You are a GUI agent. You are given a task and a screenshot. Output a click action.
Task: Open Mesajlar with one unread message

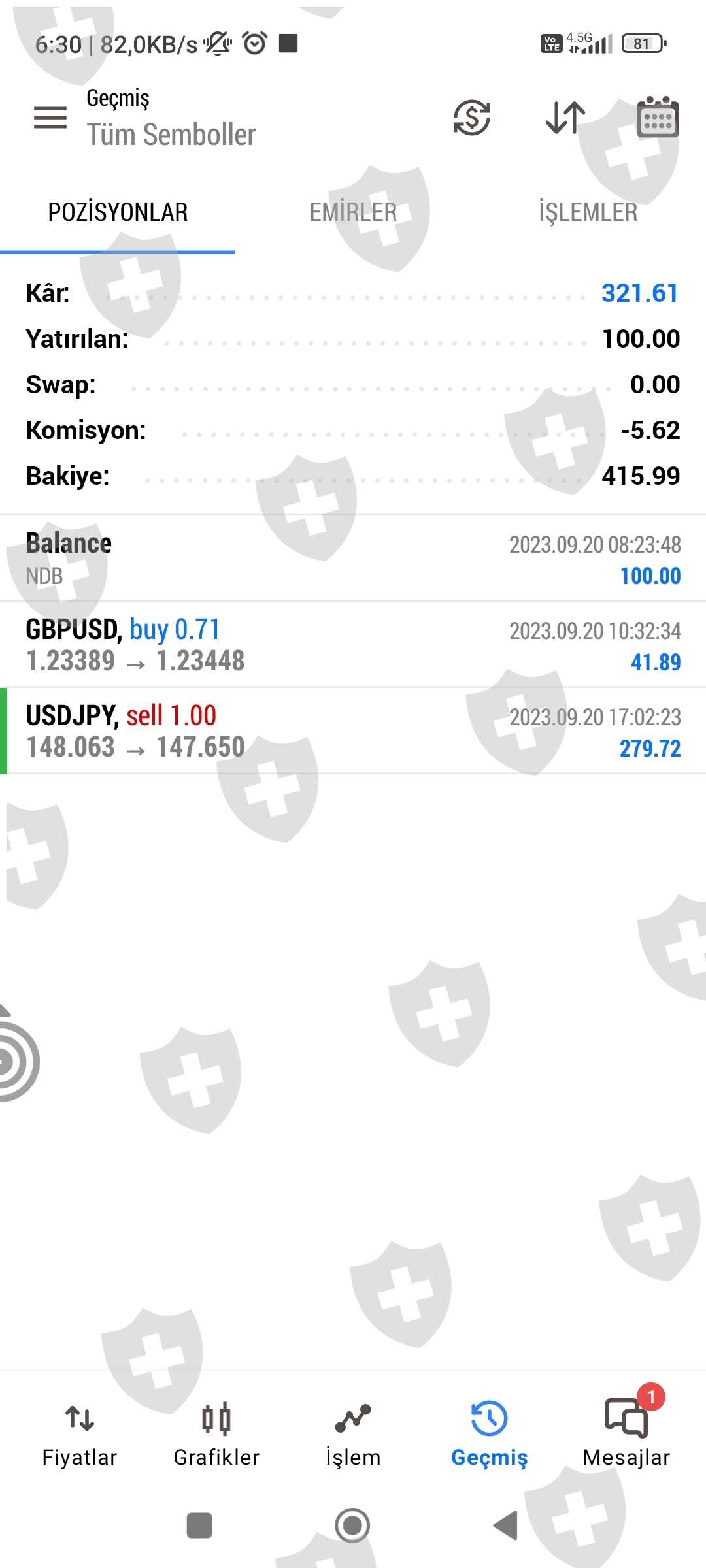coord(626,1434)
